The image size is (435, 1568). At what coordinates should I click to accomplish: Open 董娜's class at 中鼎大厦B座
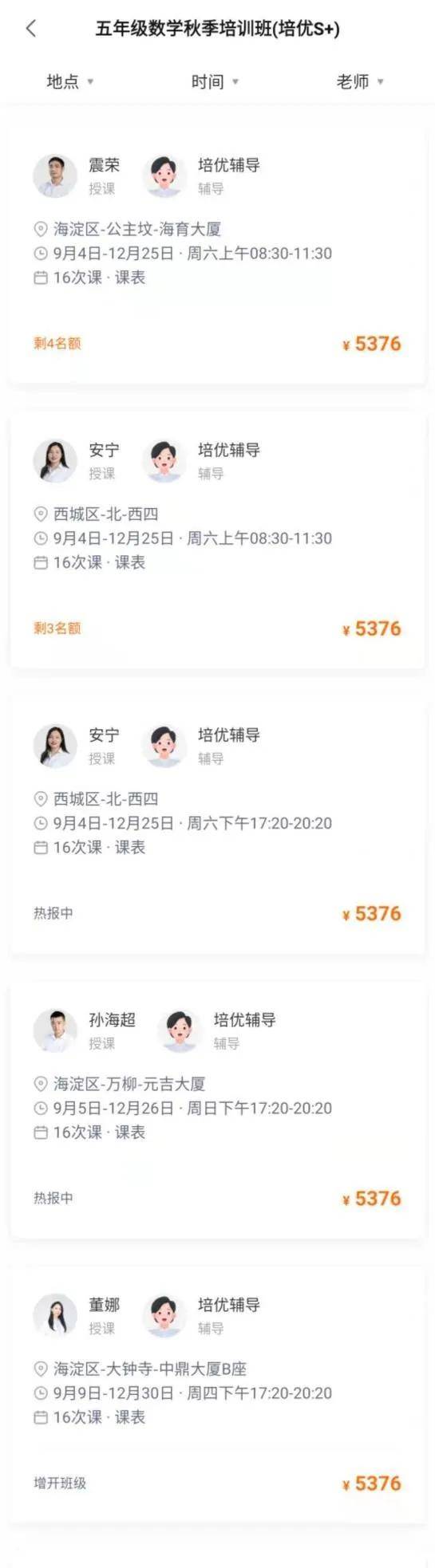217,1395
